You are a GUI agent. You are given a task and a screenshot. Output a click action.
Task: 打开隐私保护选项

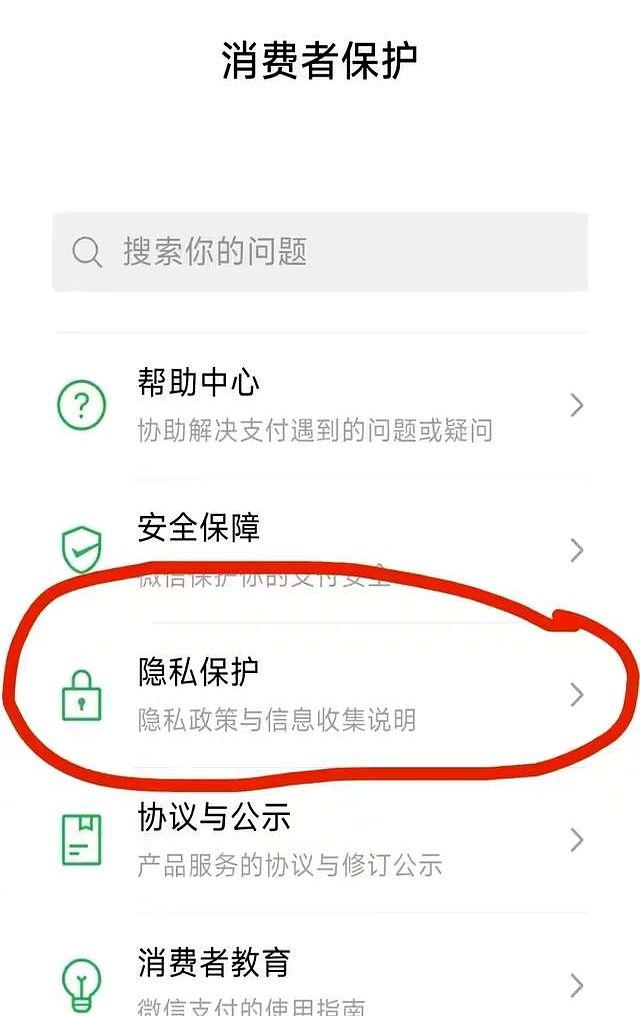tap(320, 695)
